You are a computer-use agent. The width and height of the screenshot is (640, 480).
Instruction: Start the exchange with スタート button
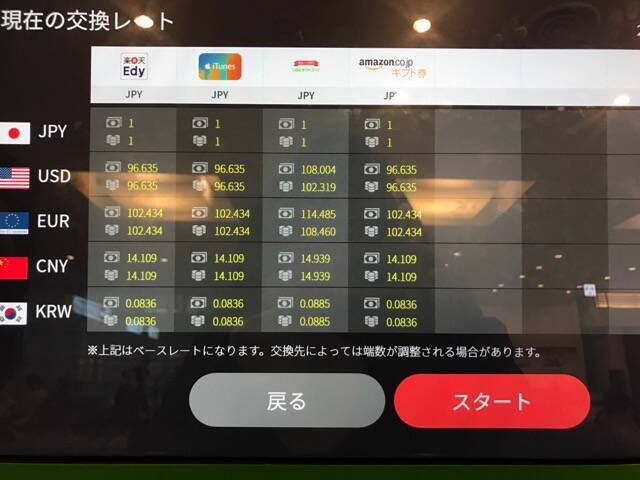click(492, 402)
